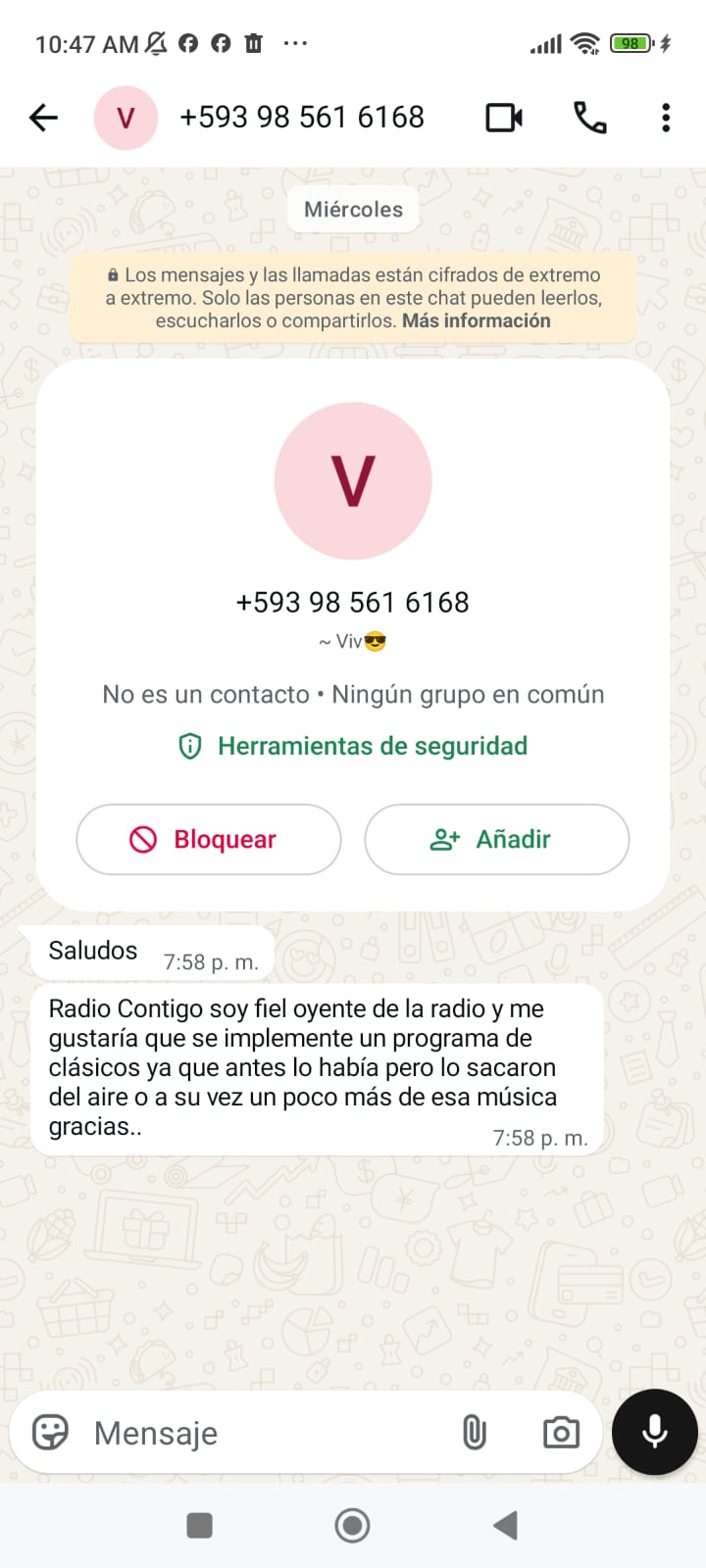
Task: Tap the microphone voice message button
Action: [x=655, y=1432]
